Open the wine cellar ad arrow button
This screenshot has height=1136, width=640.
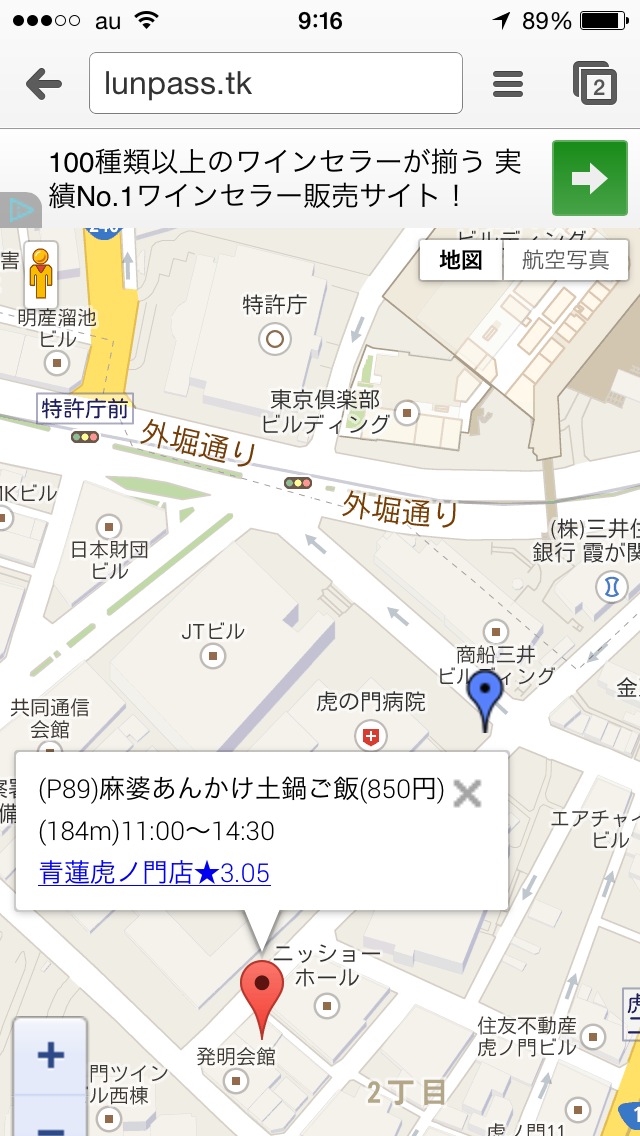[x=589, y=179]
